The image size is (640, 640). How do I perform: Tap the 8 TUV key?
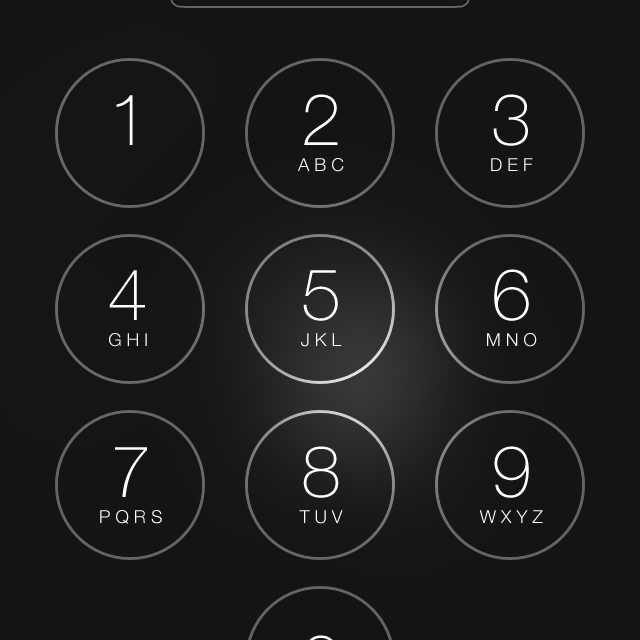[x=320, y=485]
